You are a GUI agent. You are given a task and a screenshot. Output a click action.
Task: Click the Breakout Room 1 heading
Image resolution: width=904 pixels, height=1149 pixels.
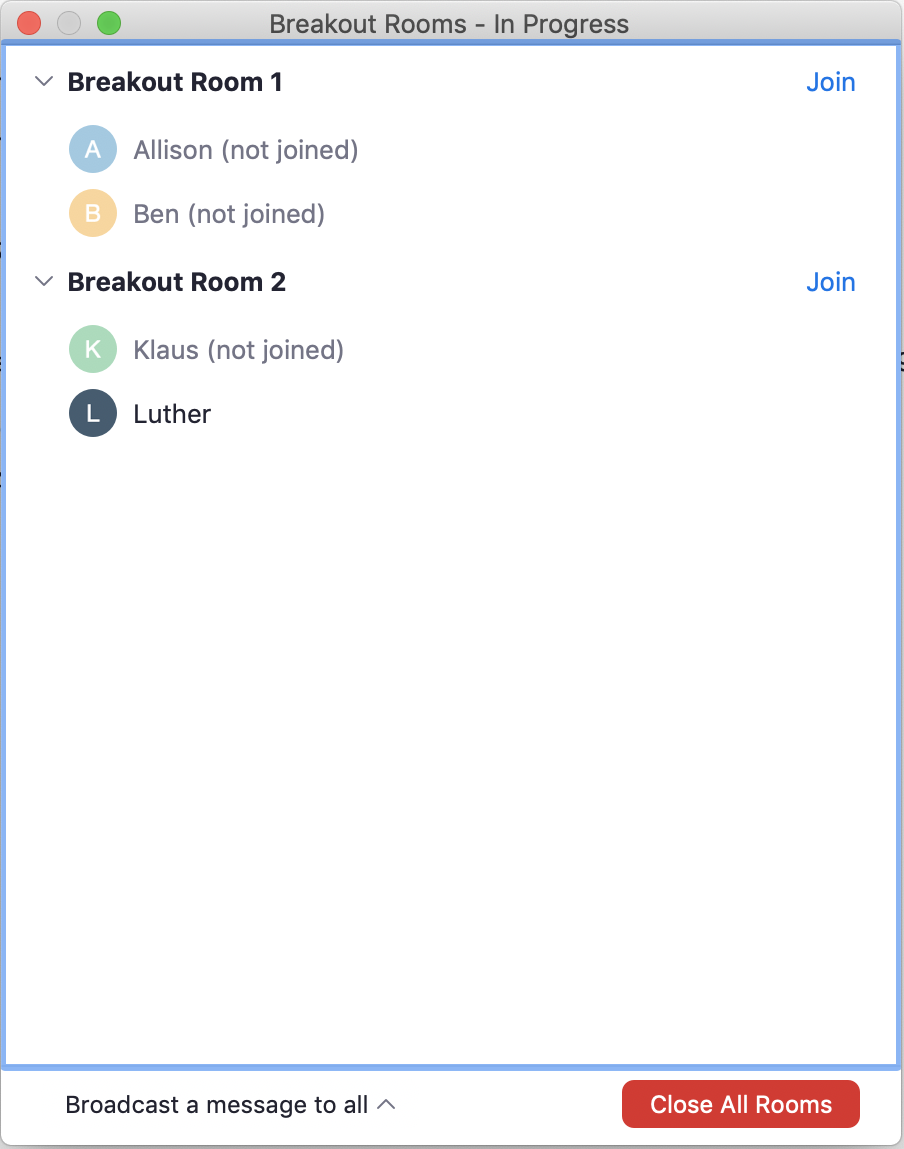coord(174,81)
